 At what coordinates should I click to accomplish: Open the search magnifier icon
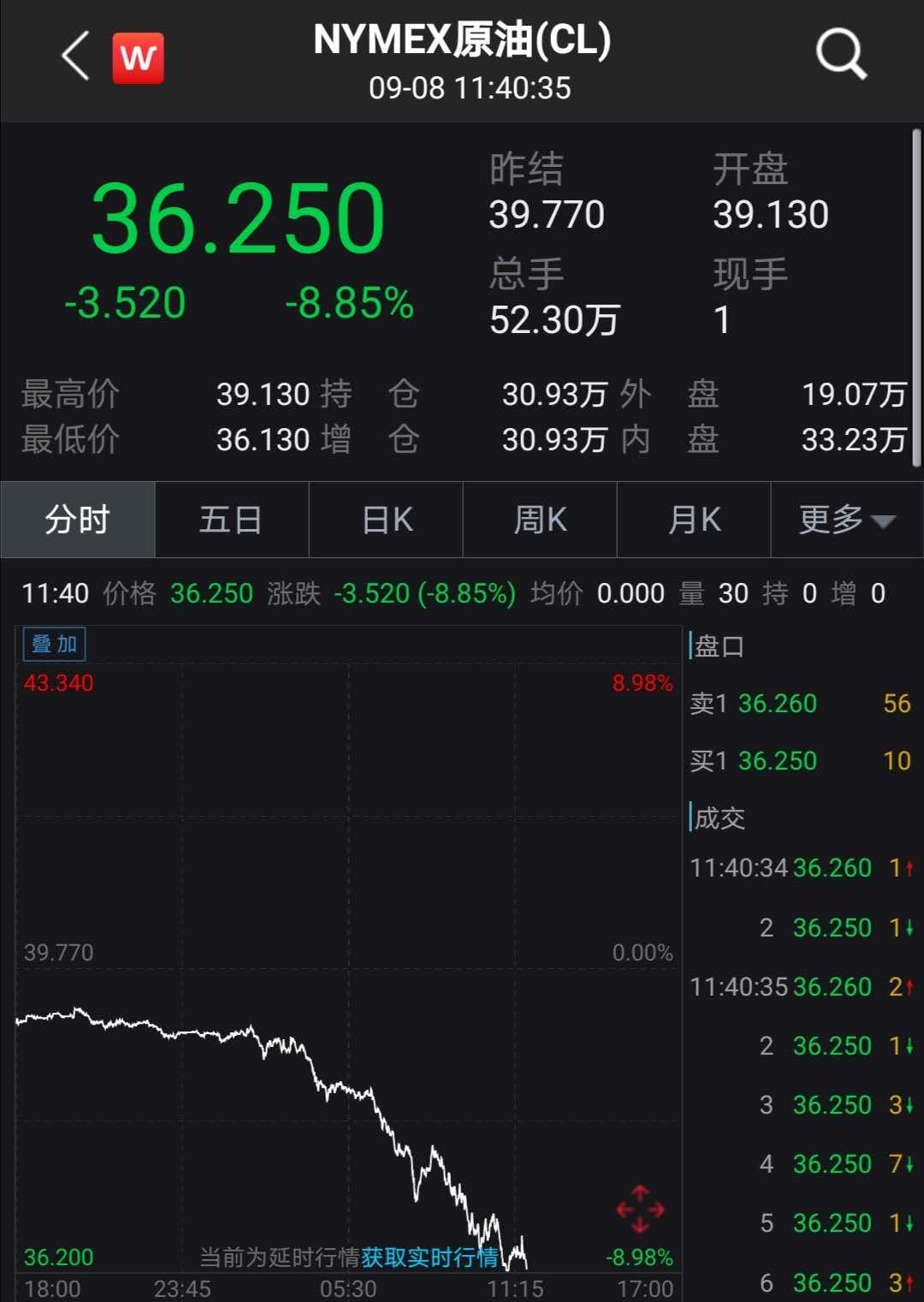coord(841,54)
